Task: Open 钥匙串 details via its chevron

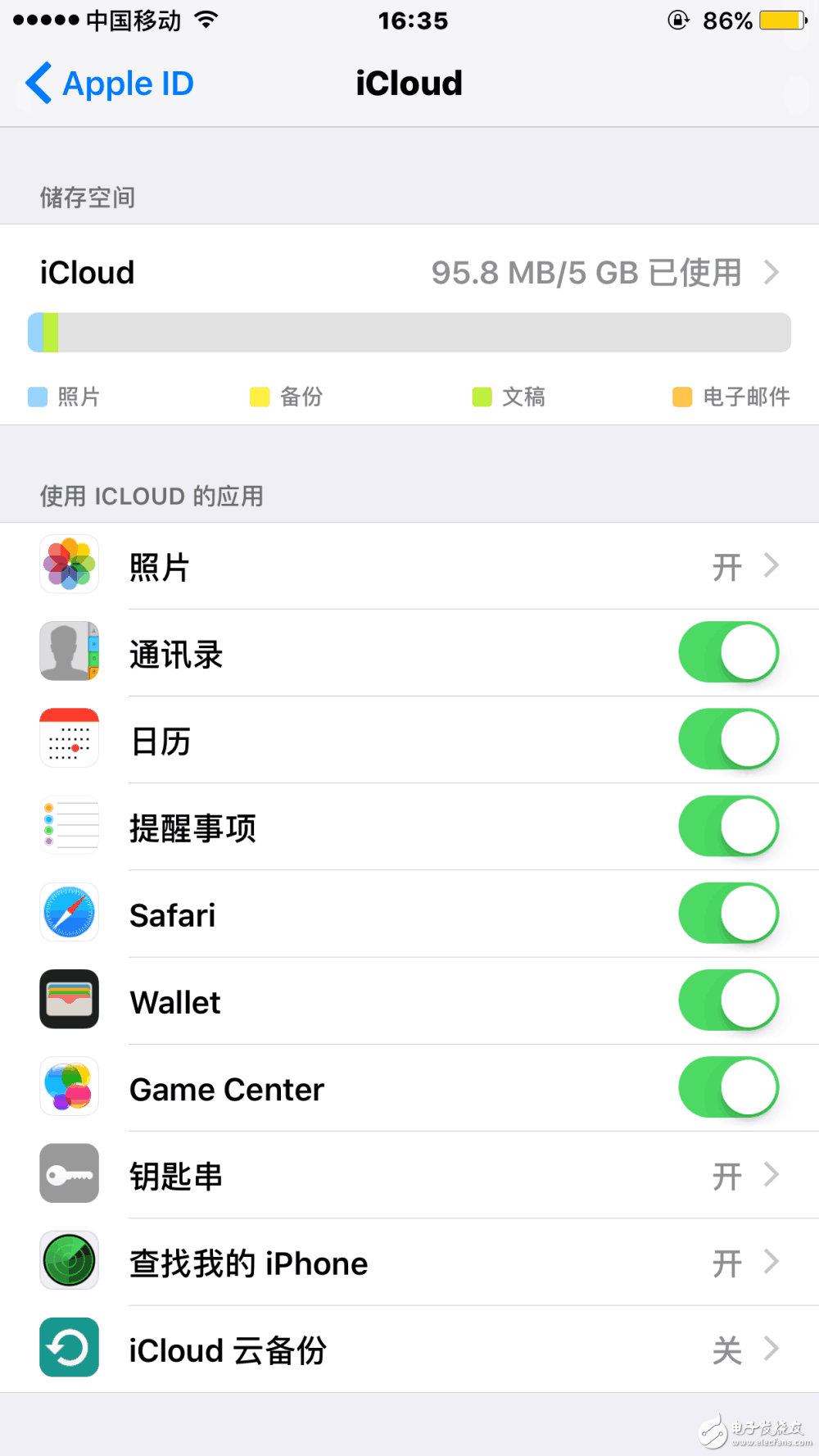Action: 771,1175
